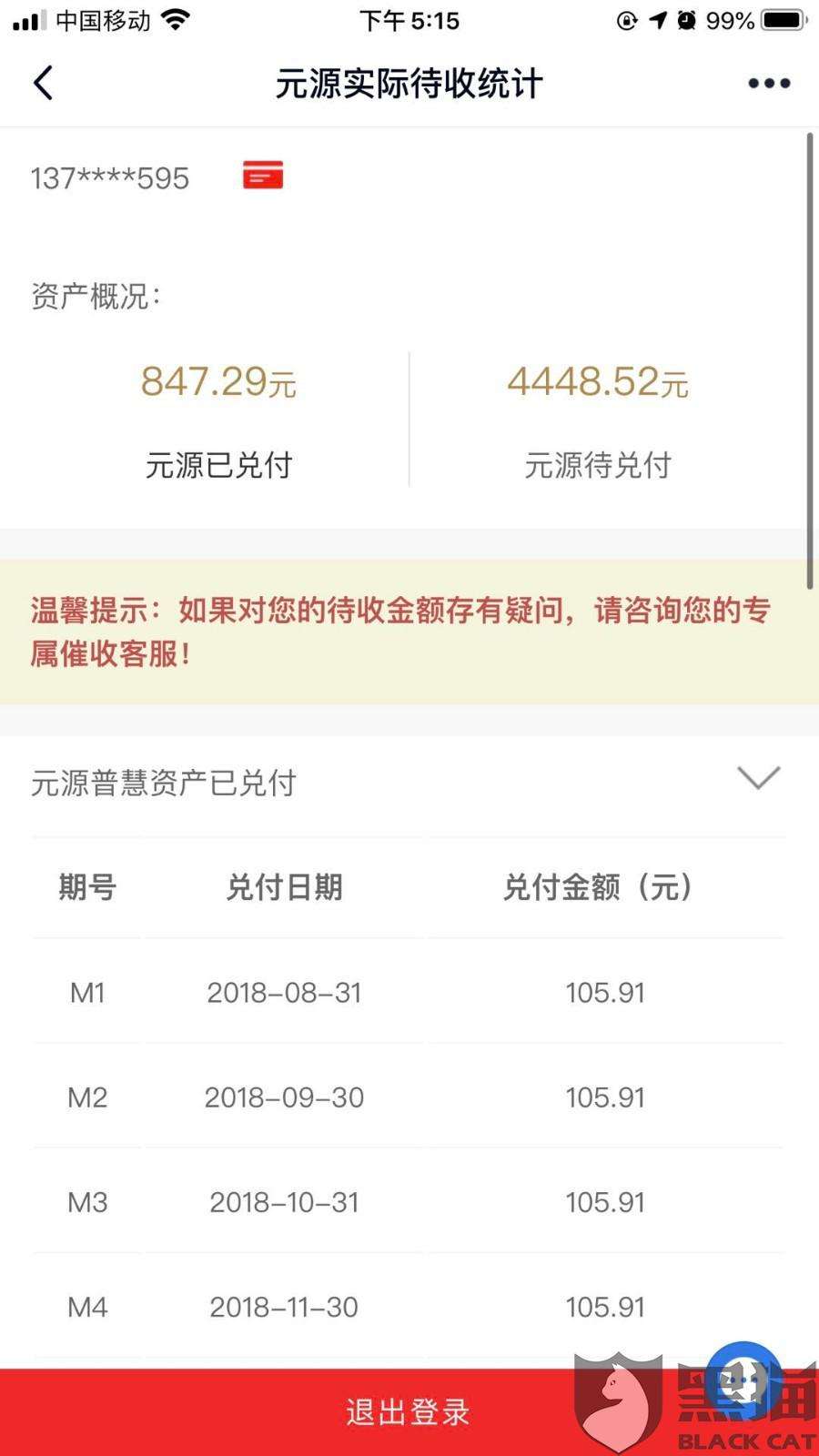Tap the orientation lock icon in status bar

coord(626,20)
